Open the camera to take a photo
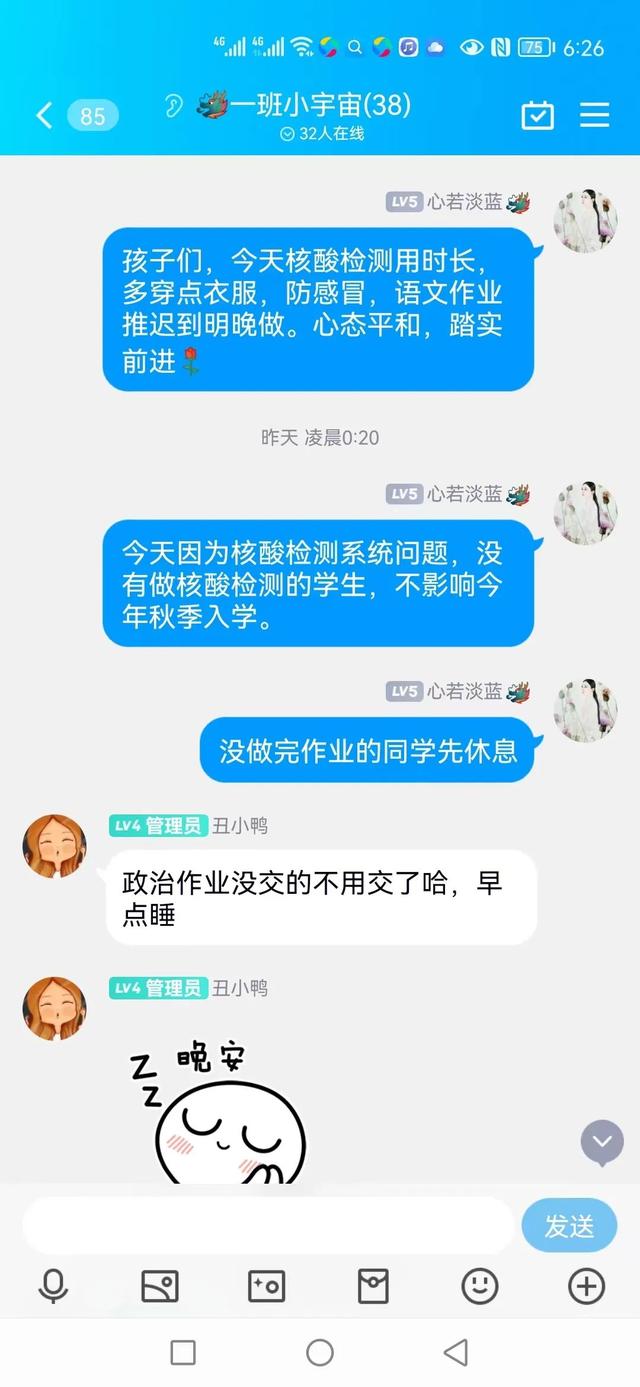Image resolution: width=640 pixels, height=1387 pixels. click(266, 1286)
